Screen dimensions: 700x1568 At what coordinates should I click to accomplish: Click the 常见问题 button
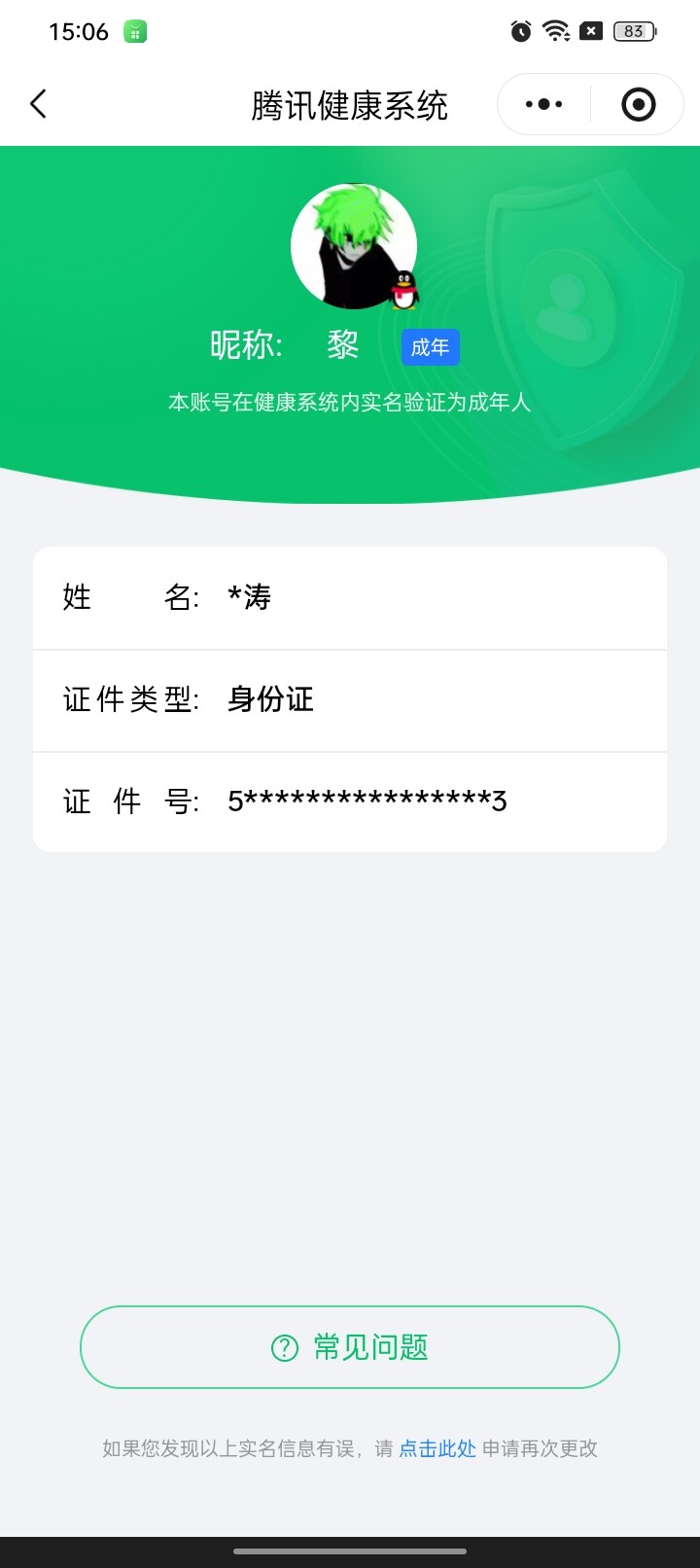(x=350, y=1347)
